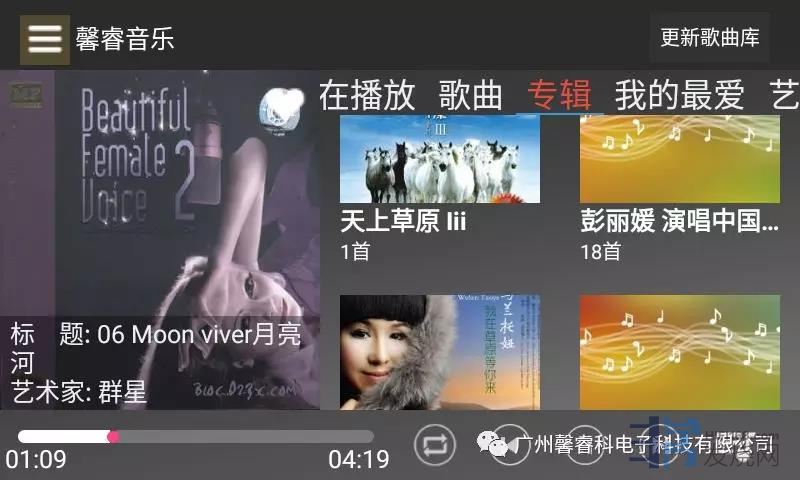Screen dimensions: 800x480
Task: Toggle the repeat mode button
Action: [434, 444]
